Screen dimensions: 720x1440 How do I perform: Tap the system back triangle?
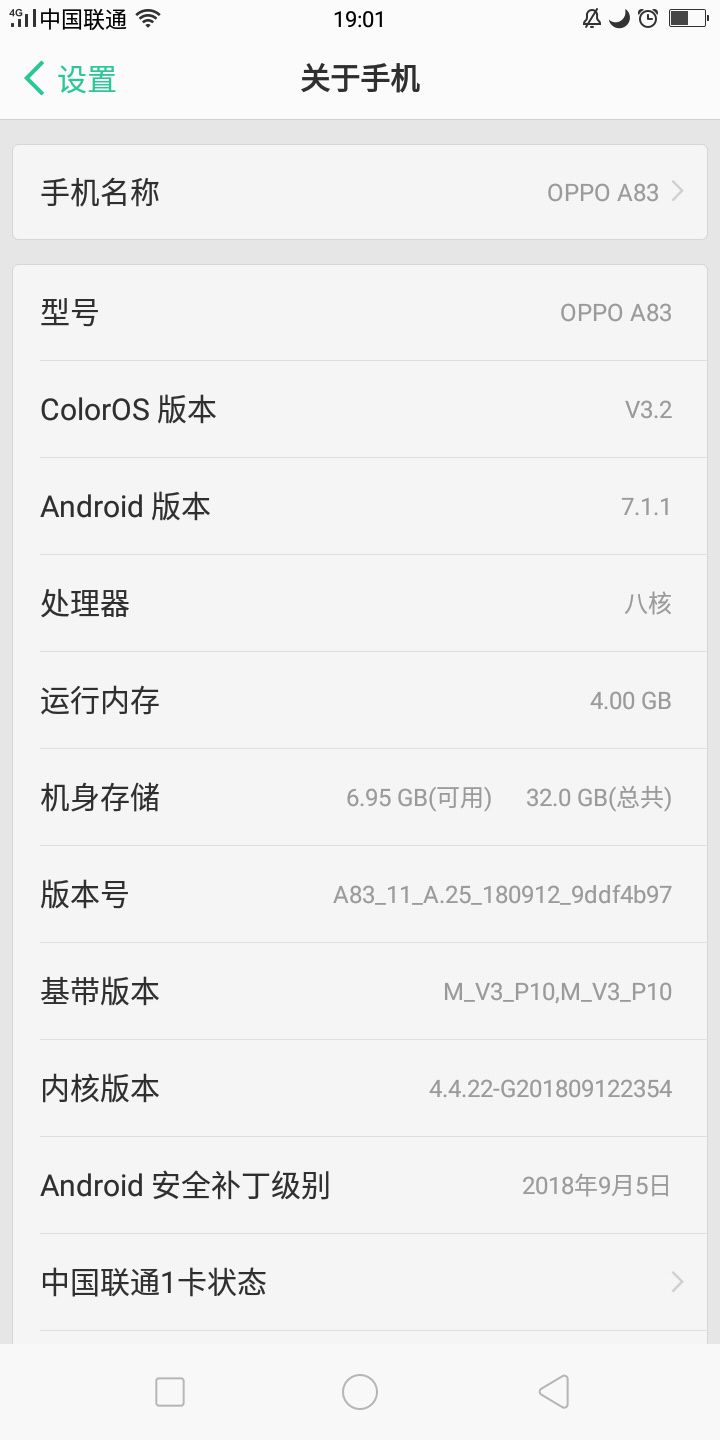tap(553, 1391)
